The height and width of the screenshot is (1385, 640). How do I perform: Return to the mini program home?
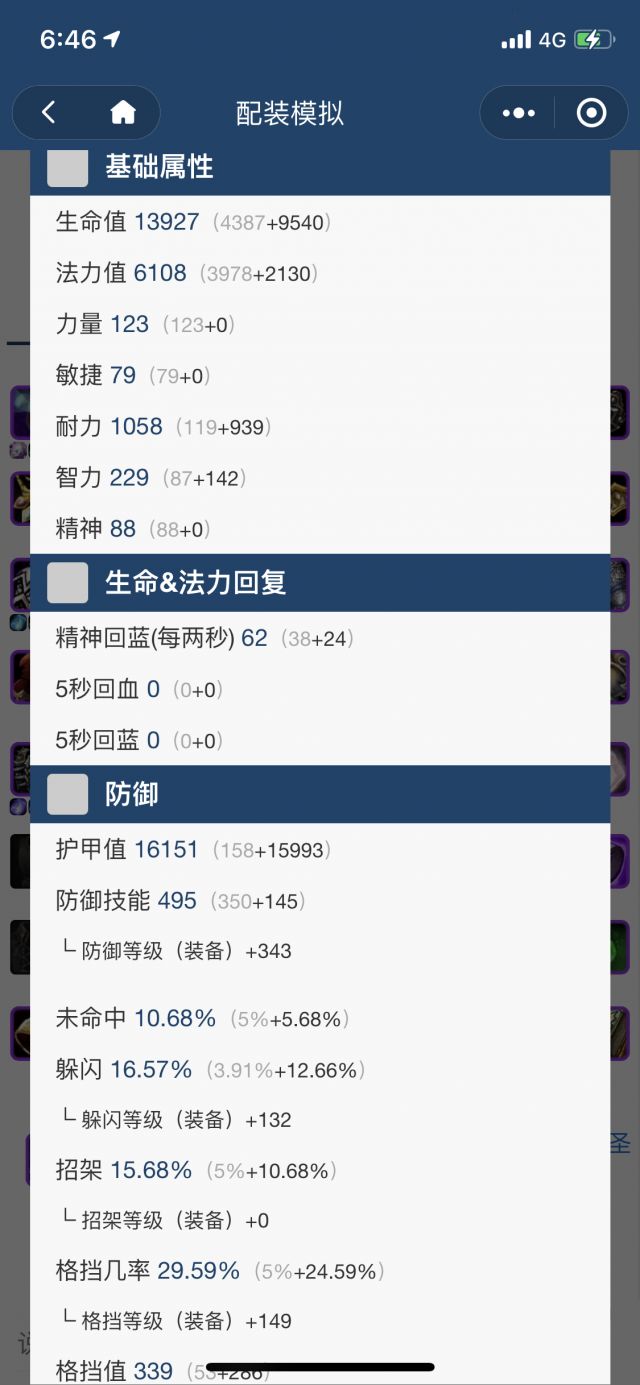(x=122, y=113)
